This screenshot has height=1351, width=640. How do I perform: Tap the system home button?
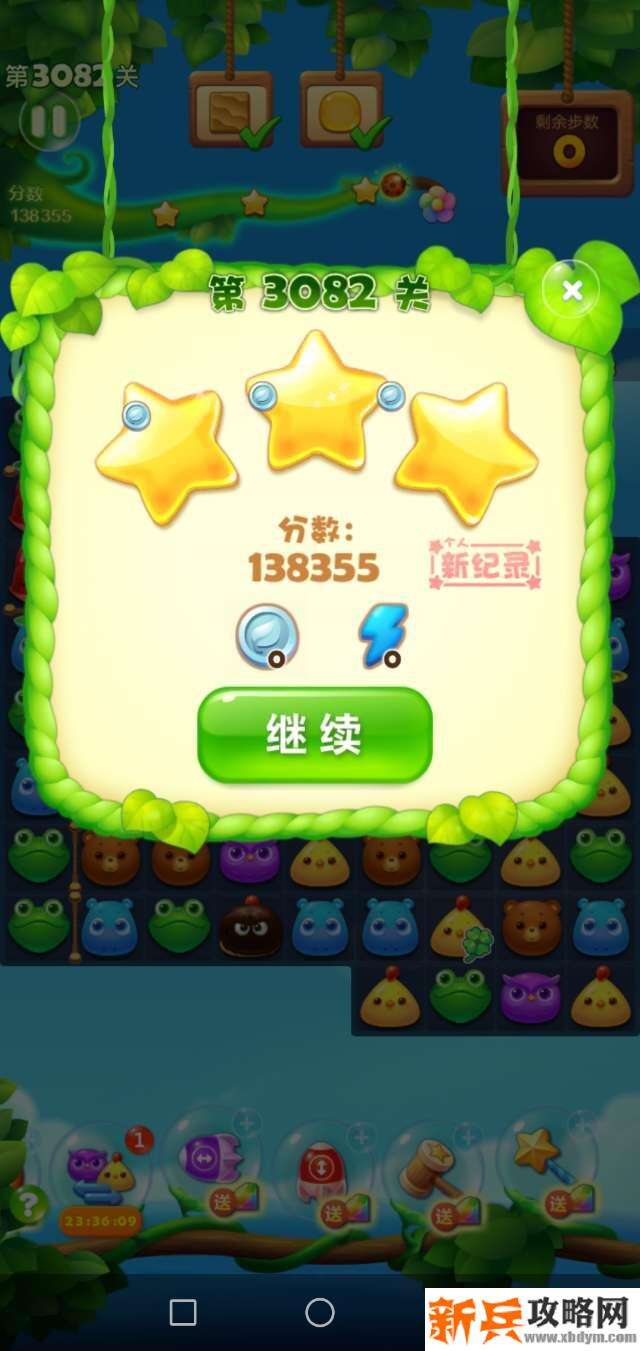[319, 1312]
